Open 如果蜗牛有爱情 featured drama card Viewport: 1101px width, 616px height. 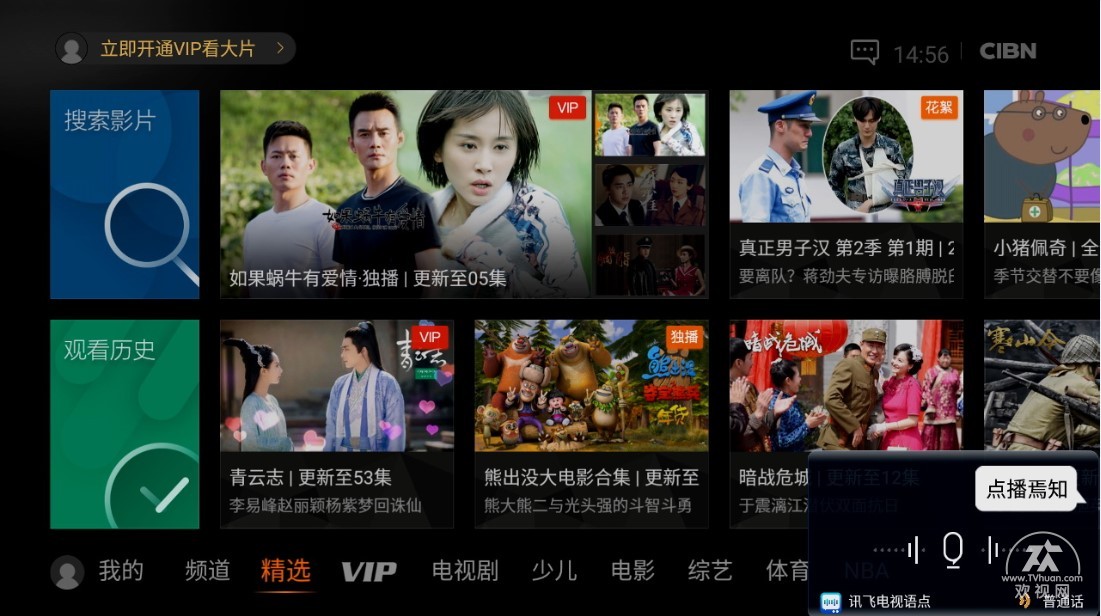(x=405, y=194)
